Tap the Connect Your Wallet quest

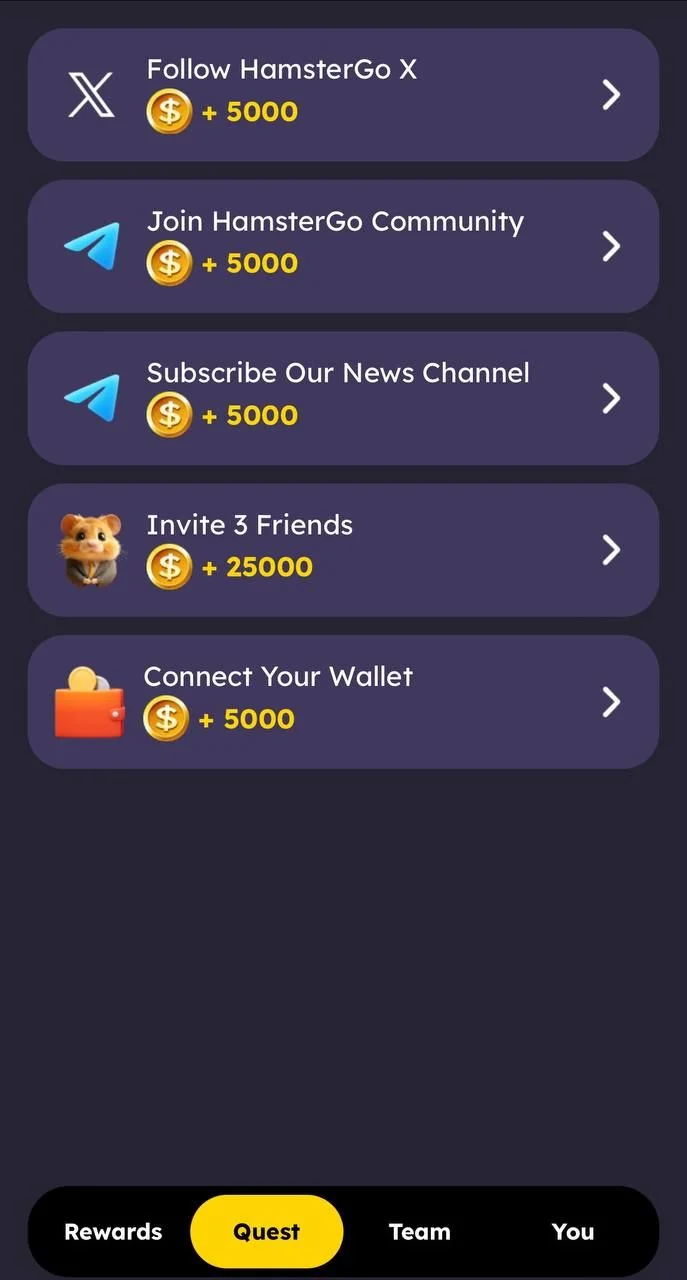[x=343, y=702]
